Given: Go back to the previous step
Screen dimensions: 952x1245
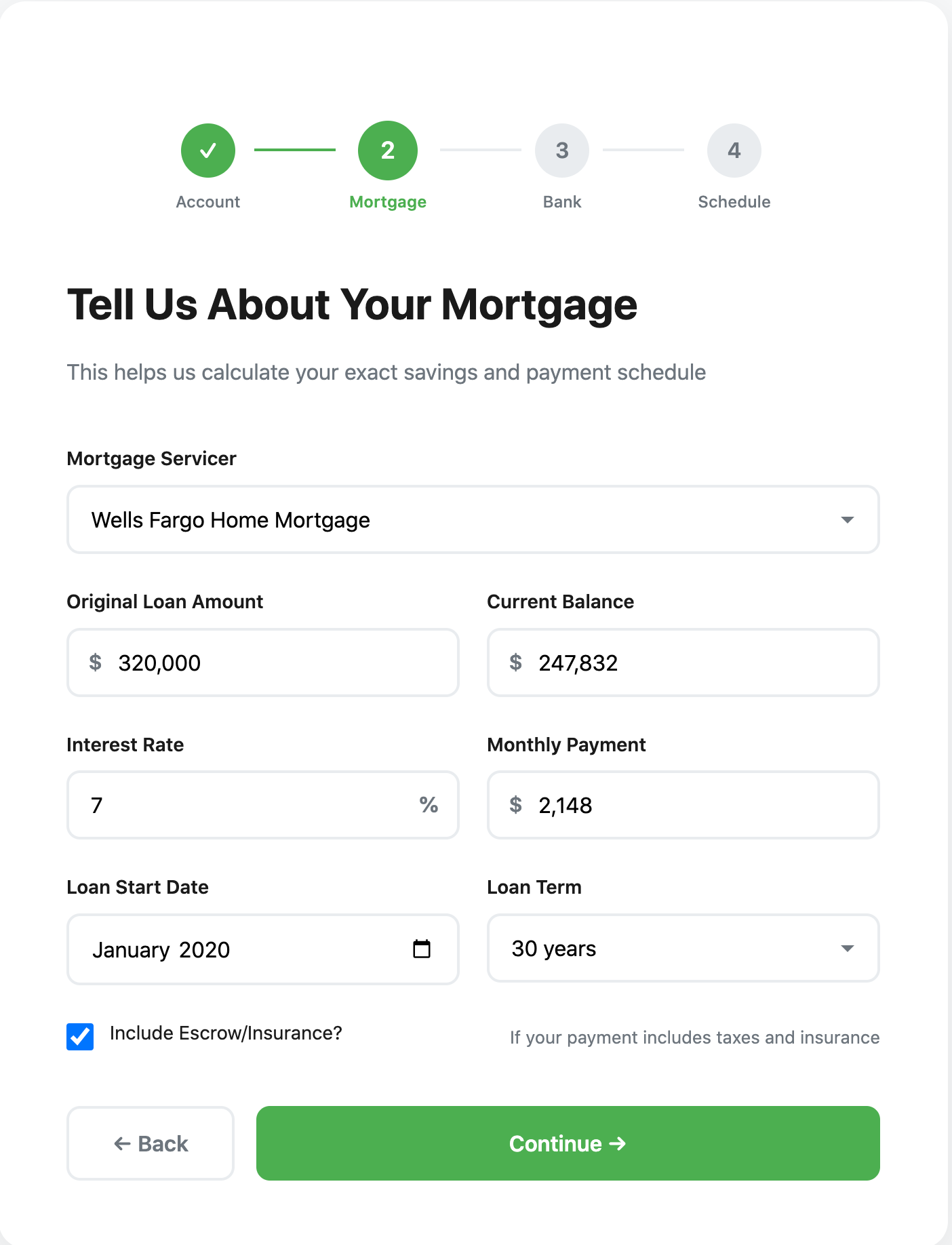Looking at the screenshot, I should coord(151,1143).
